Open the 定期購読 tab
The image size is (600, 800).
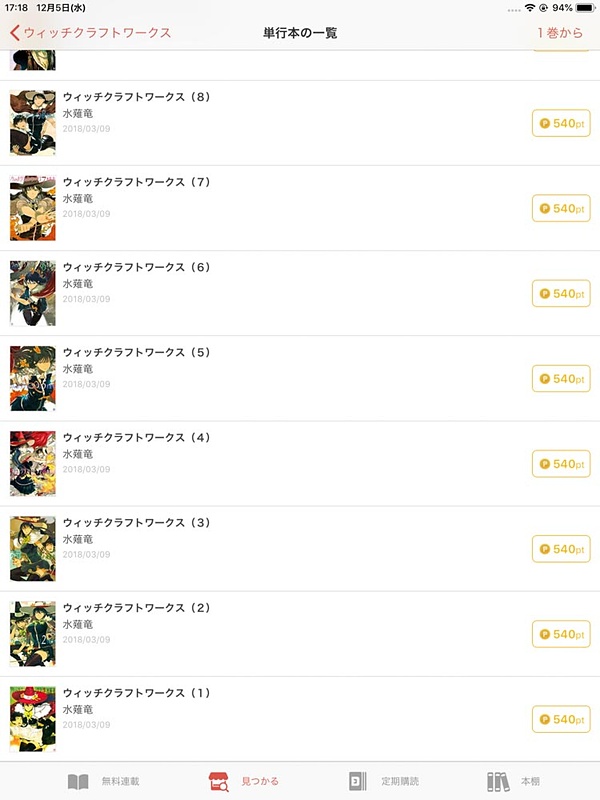tap(383, 781)
